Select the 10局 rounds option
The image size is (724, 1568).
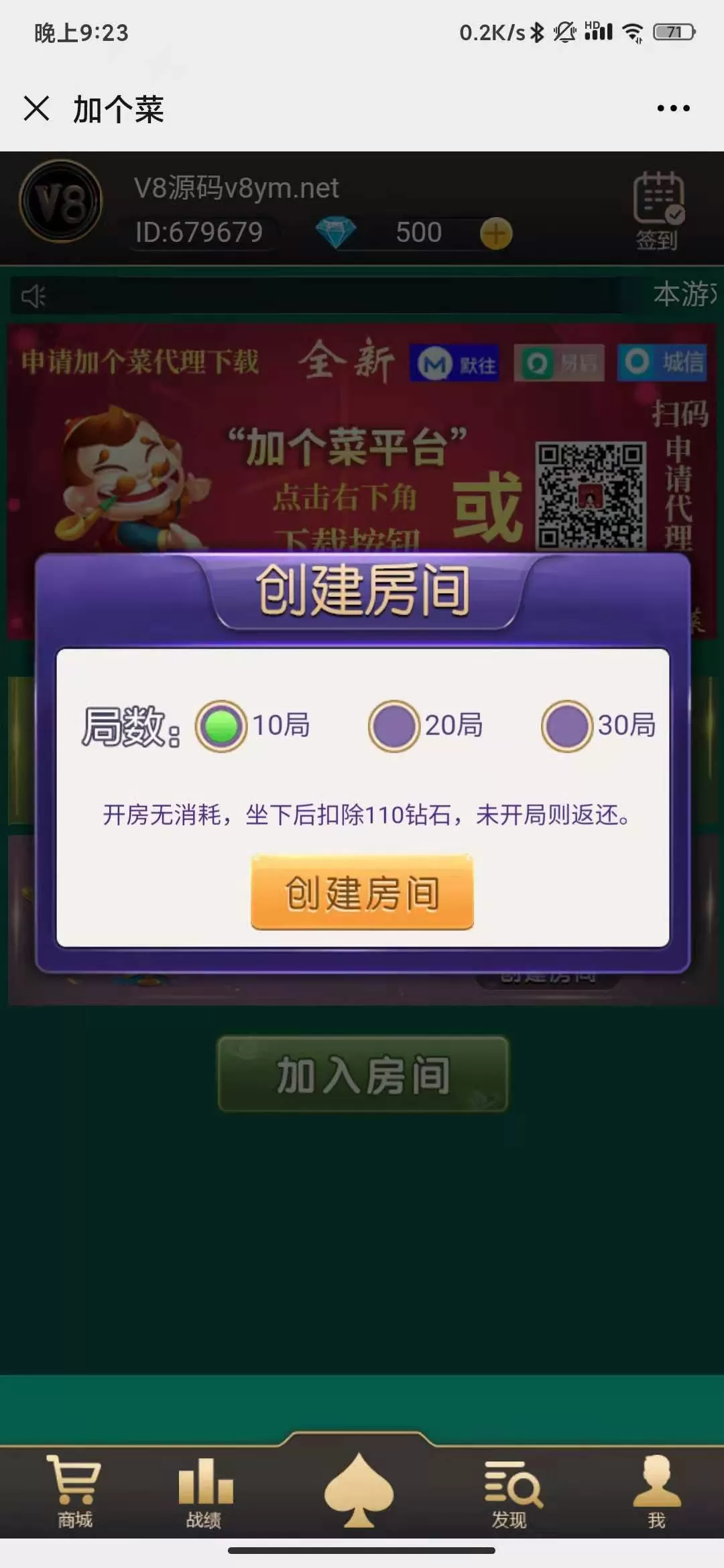click(221, 726)
